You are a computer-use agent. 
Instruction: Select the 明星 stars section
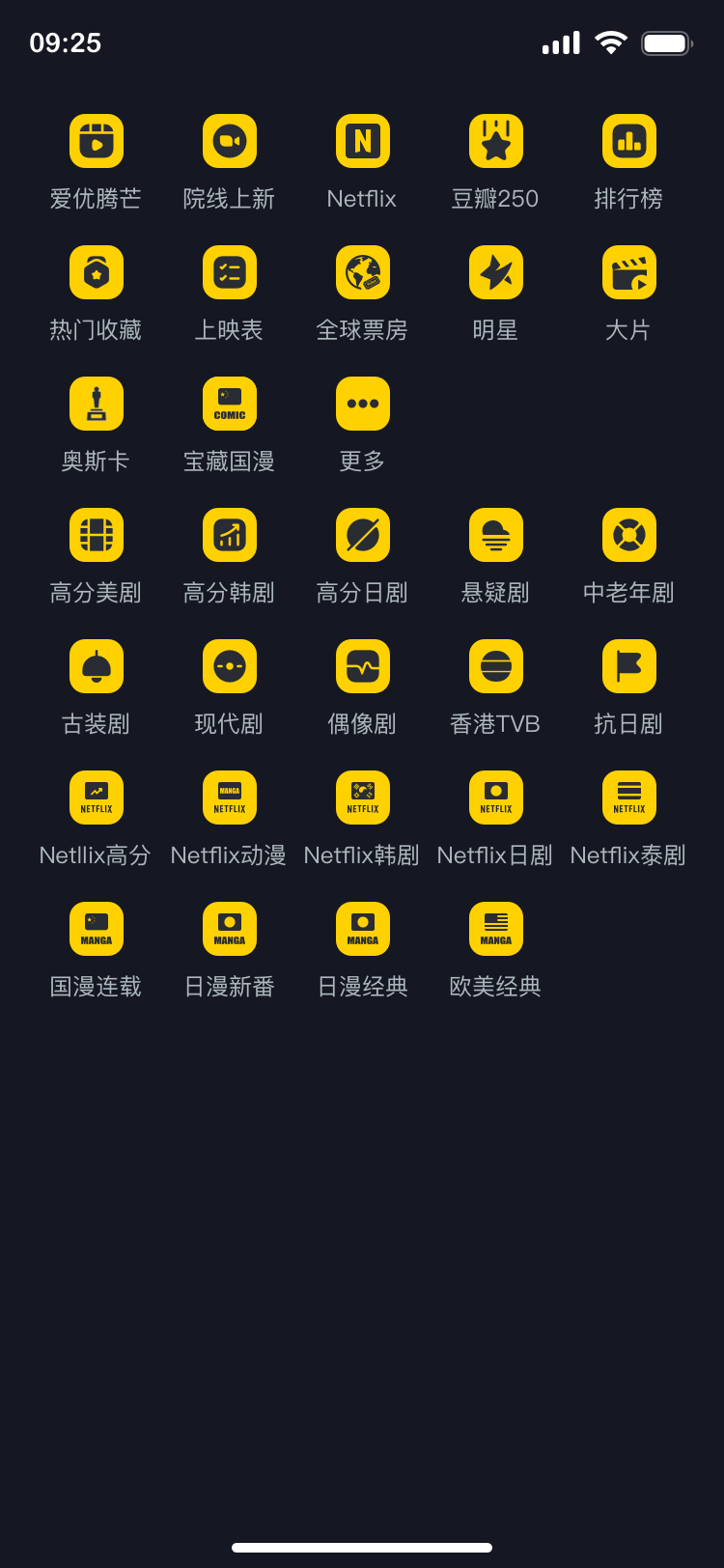coord(495,272)
